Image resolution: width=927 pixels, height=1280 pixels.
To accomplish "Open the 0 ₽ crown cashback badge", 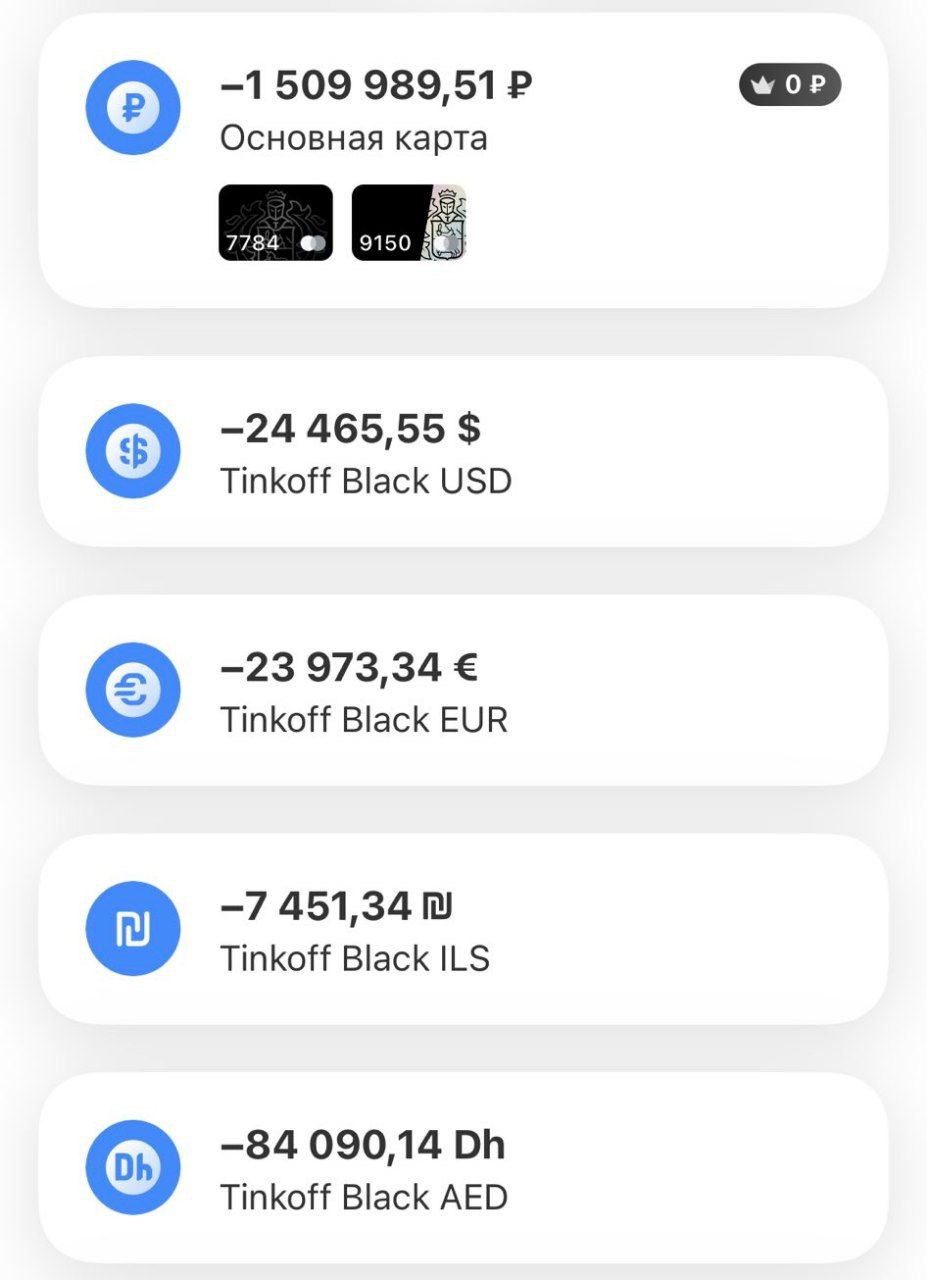I will tap(790, 85).
